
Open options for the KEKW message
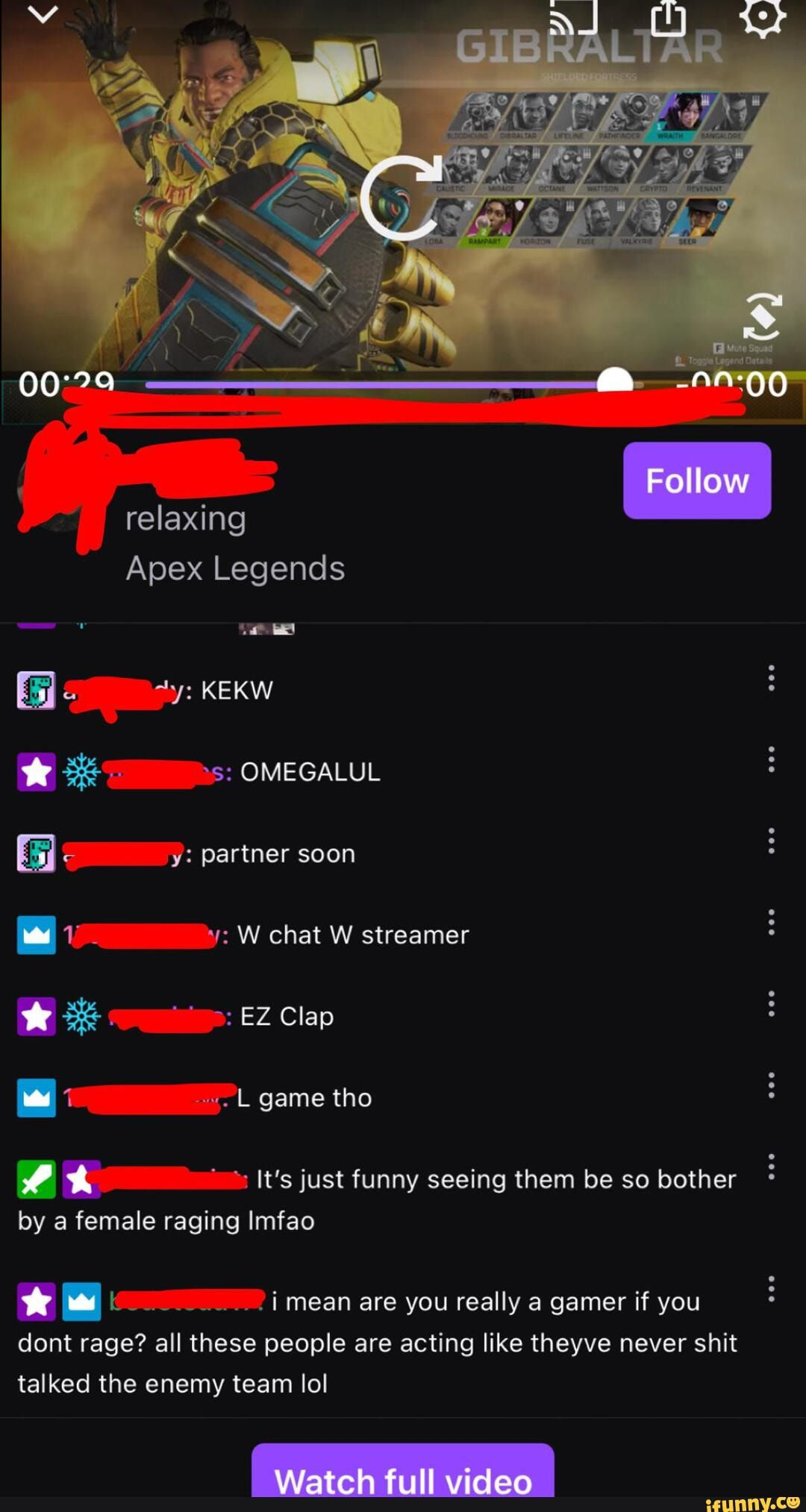click(x=771, y=678)
